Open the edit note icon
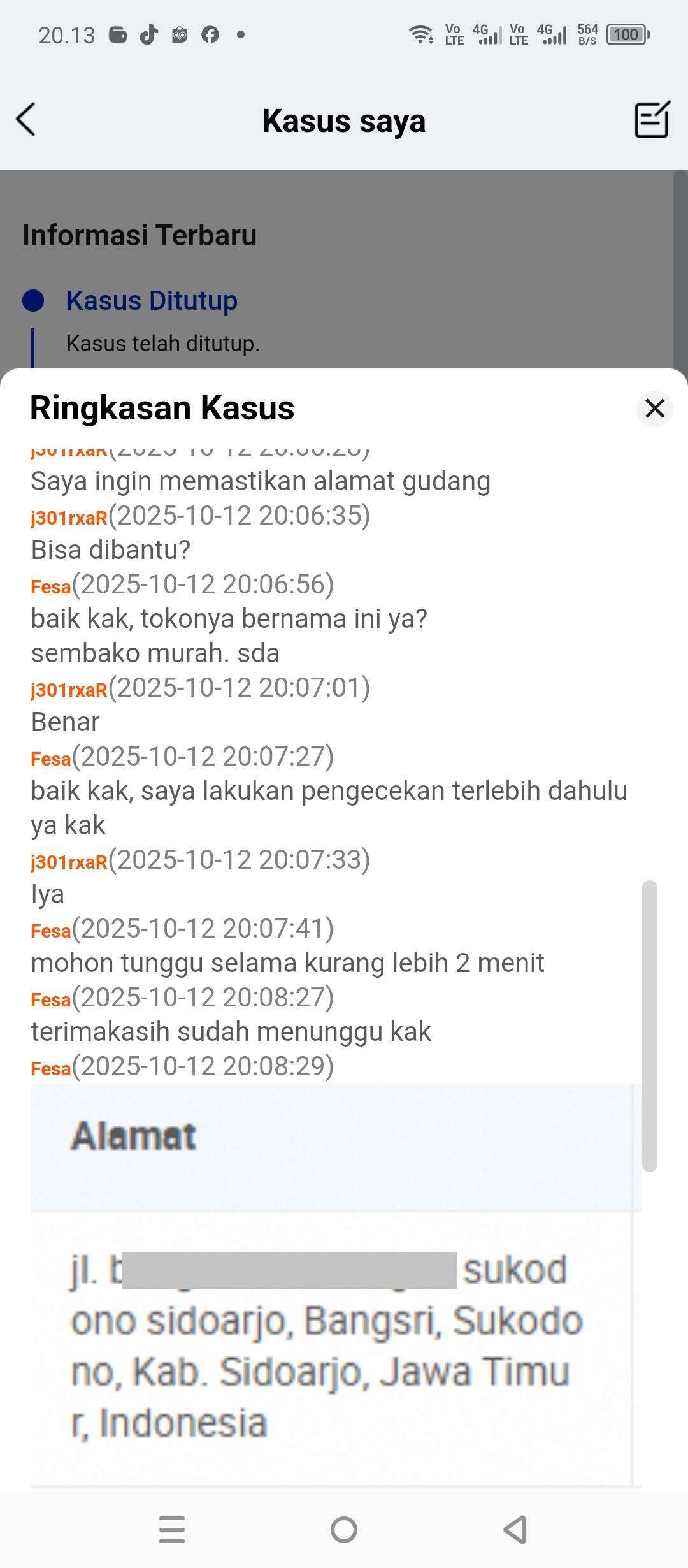Screen dimensions: 688x1568 click(x=652, y=120)
